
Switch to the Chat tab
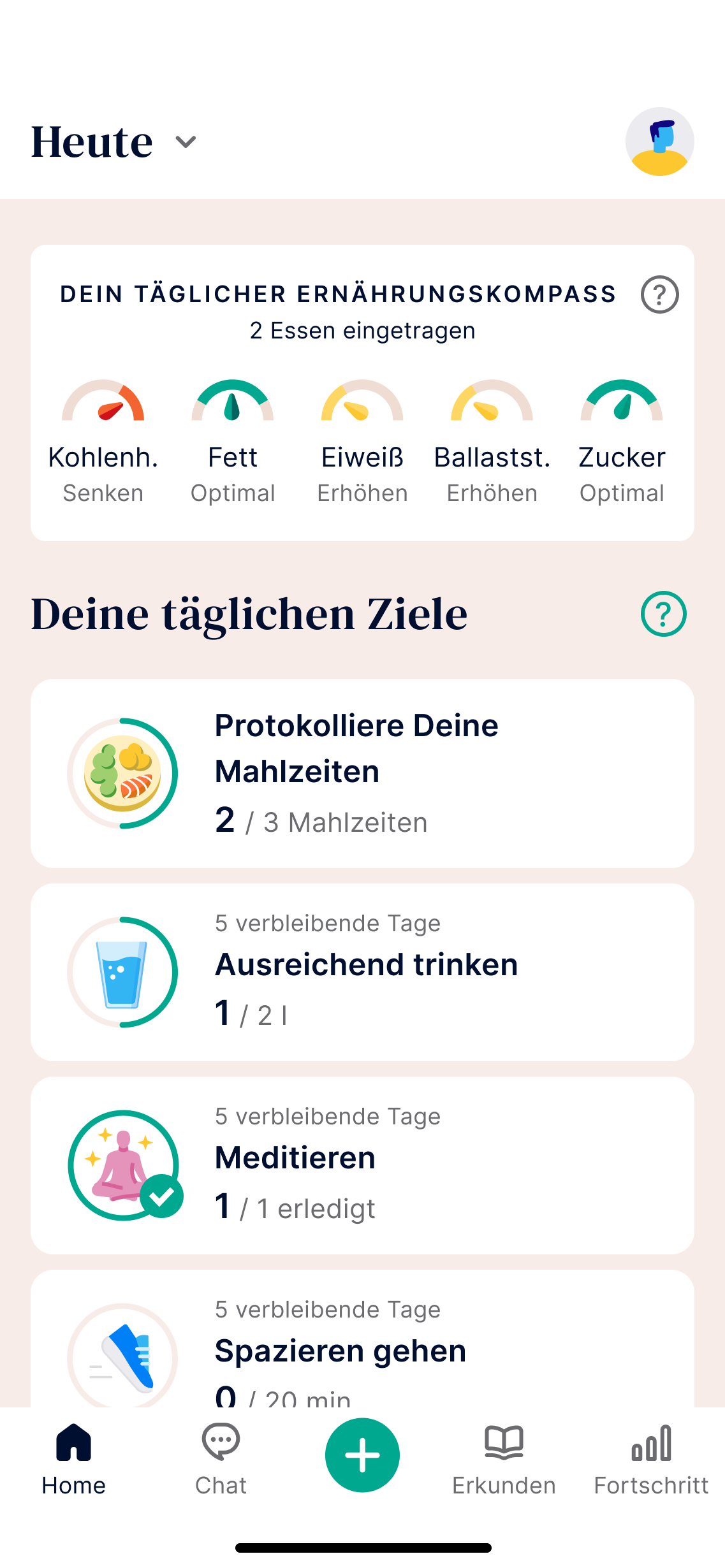click(221, 1458)
